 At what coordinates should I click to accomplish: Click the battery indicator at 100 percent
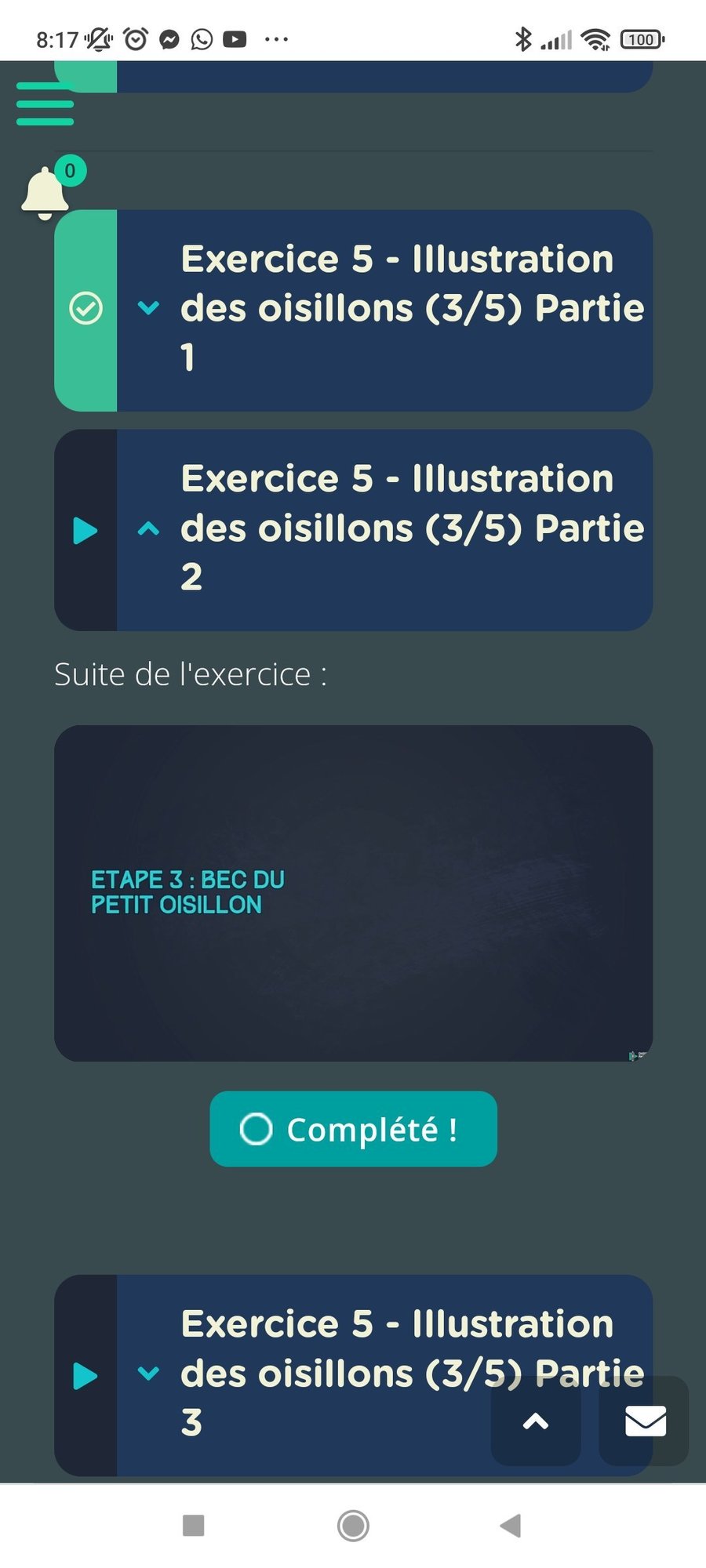640,39
